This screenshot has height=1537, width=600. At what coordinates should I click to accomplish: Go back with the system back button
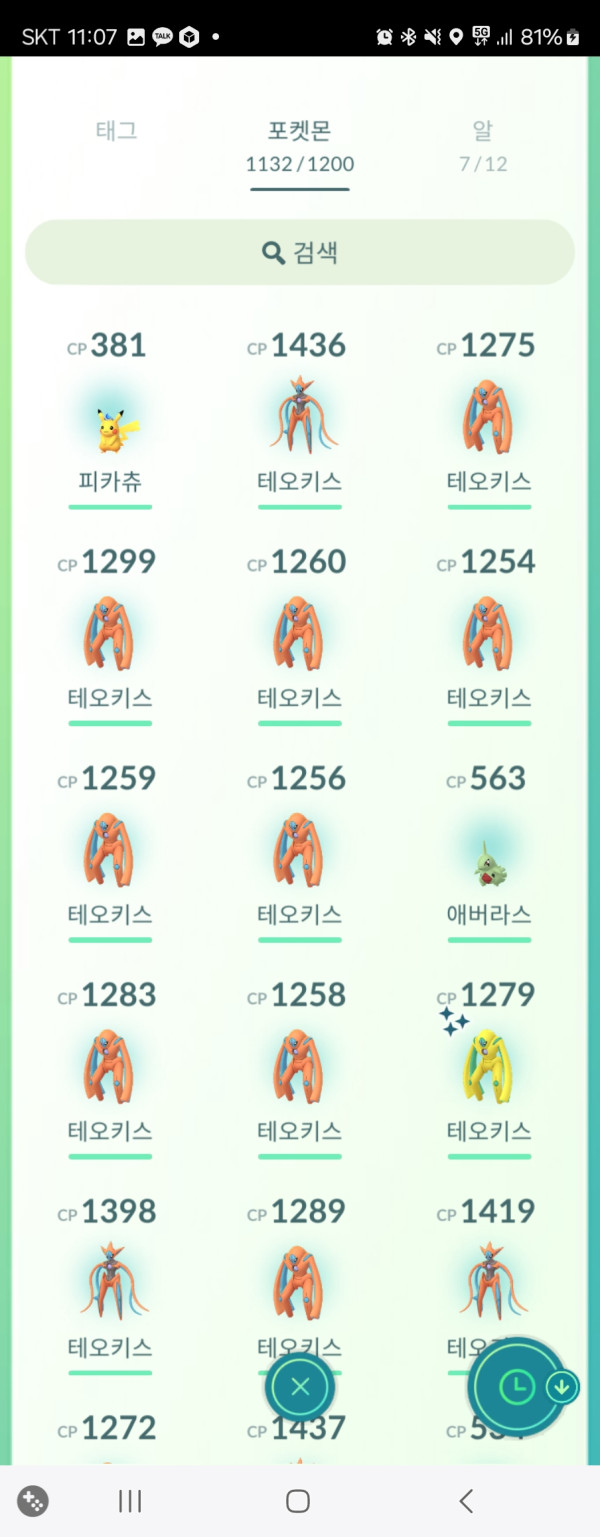(x=465, y=1500)
